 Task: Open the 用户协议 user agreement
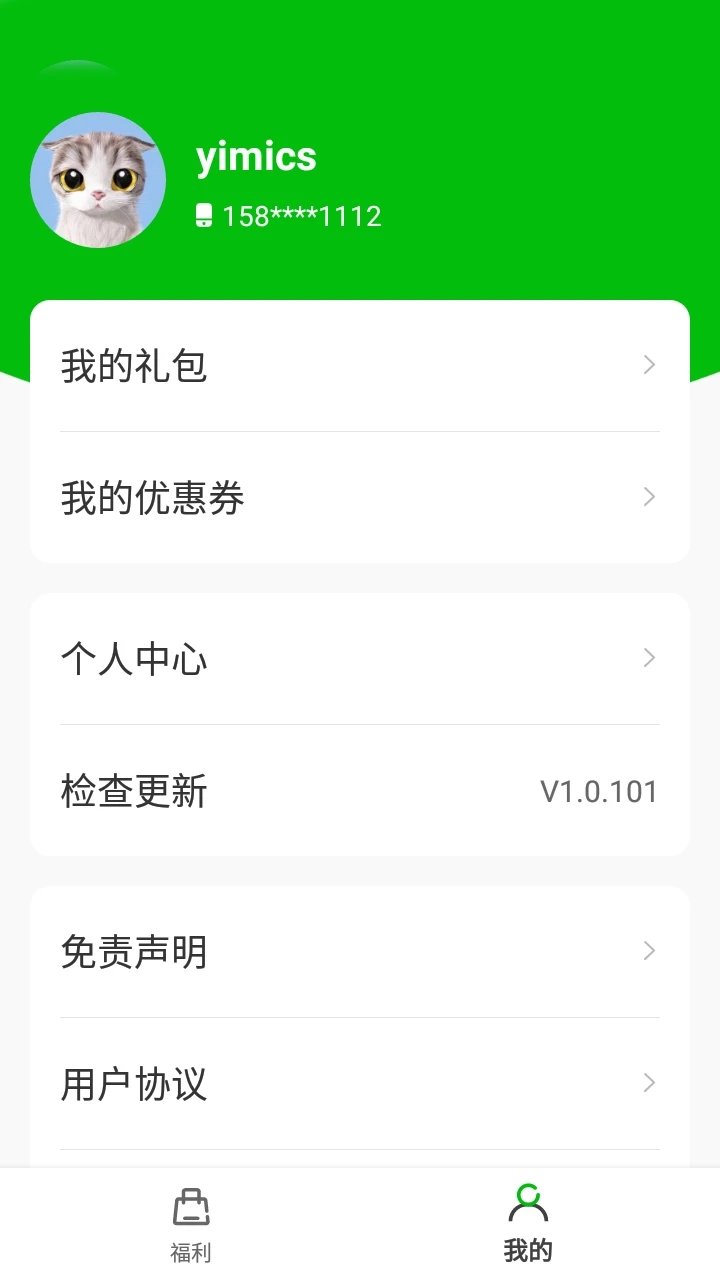click(x=360, y=1084)
